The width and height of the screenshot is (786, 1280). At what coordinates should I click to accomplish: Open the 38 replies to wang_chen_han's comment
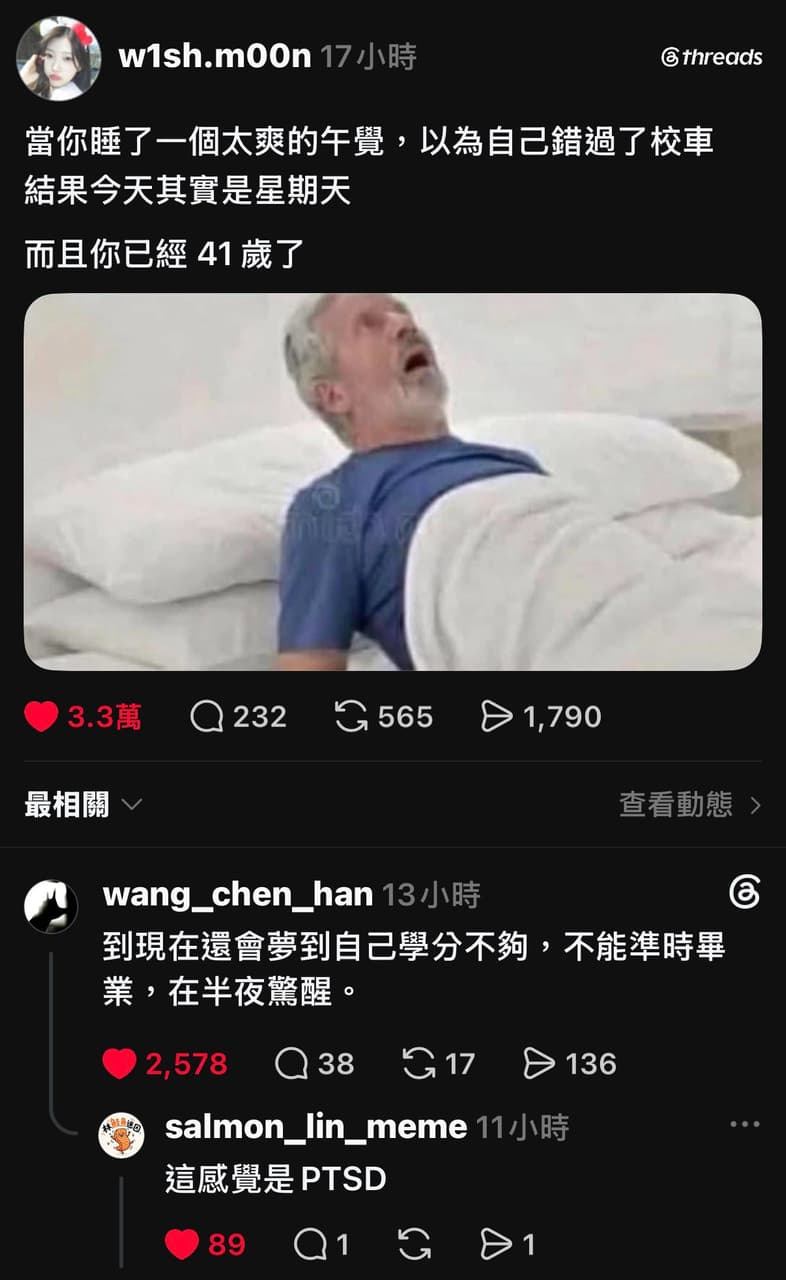click(315, 1064)
